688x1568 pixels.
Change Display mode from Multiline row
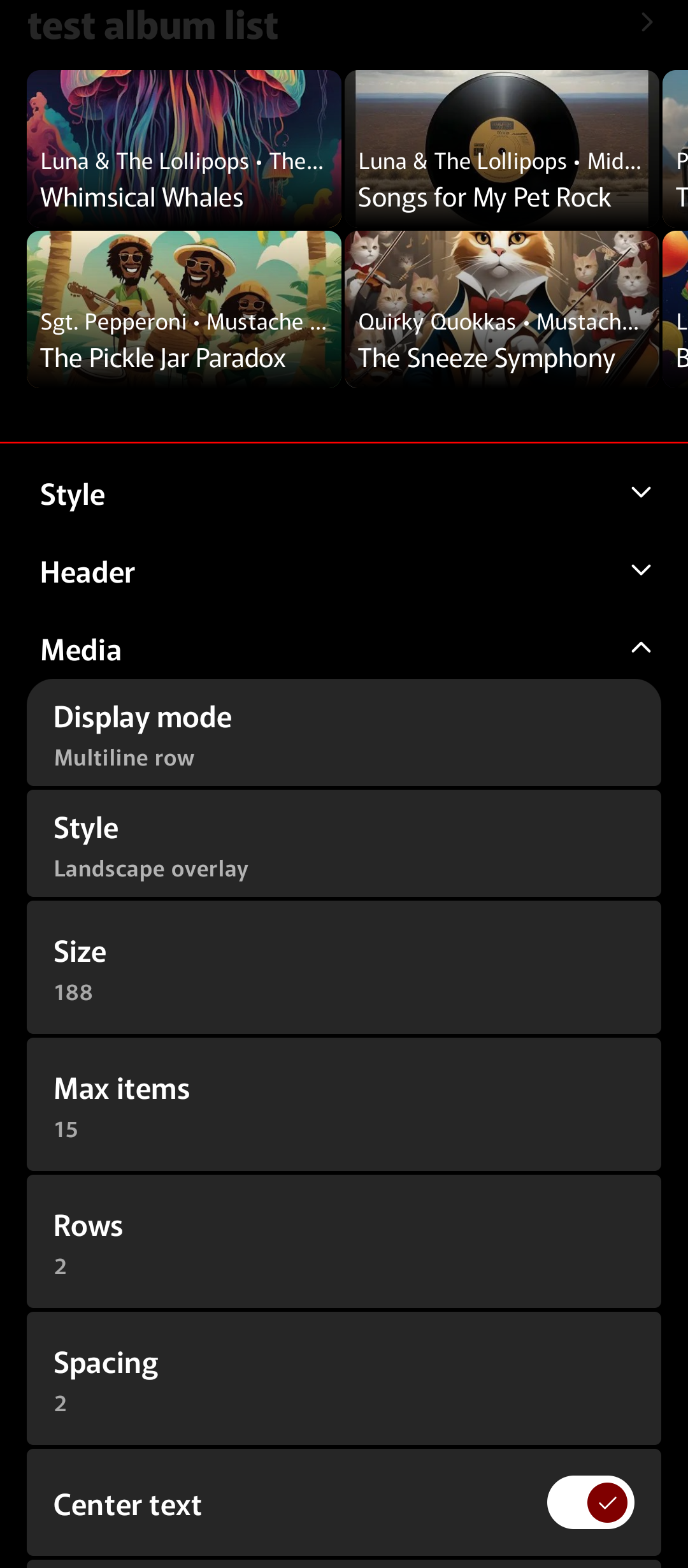[344, 733]
